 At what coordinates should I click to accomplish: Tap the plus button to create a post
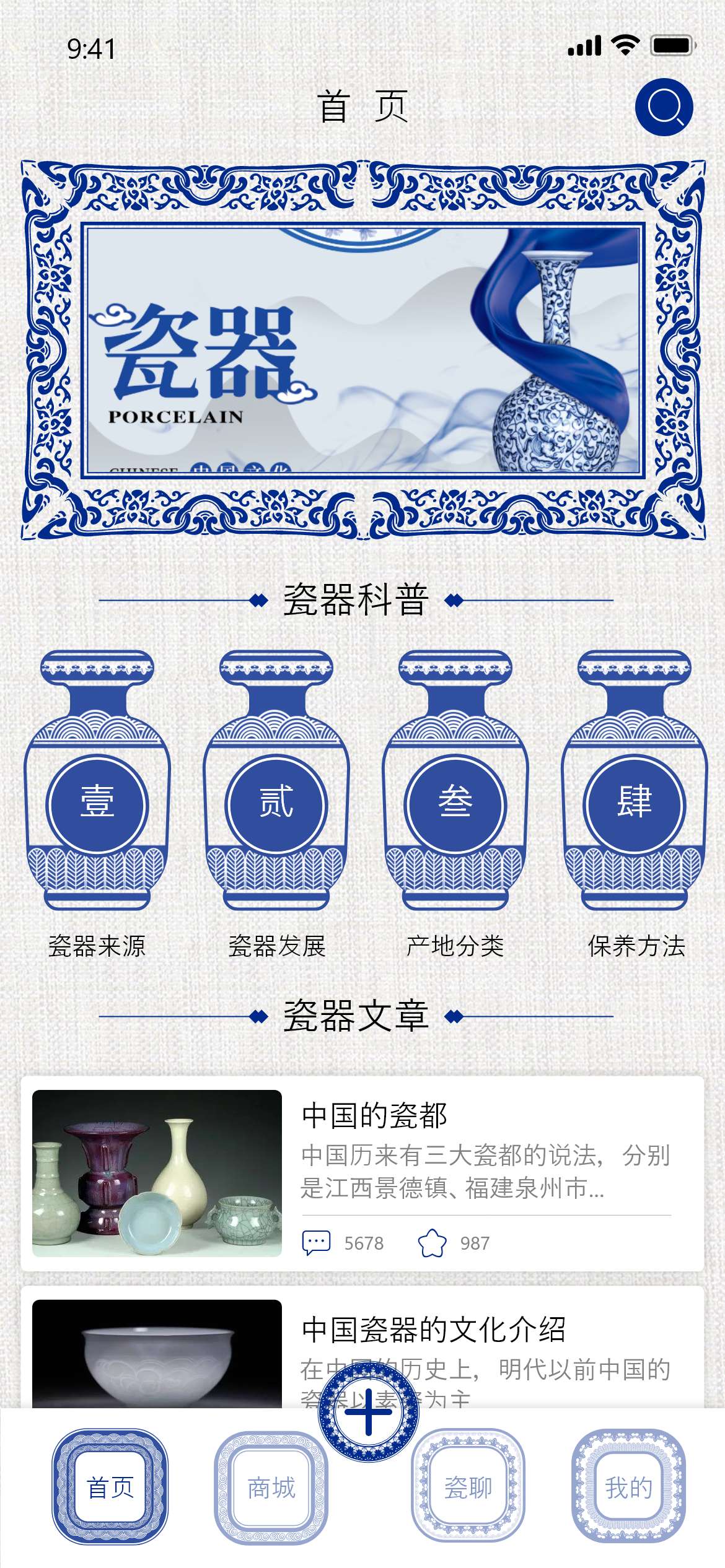click(369, 1413)
